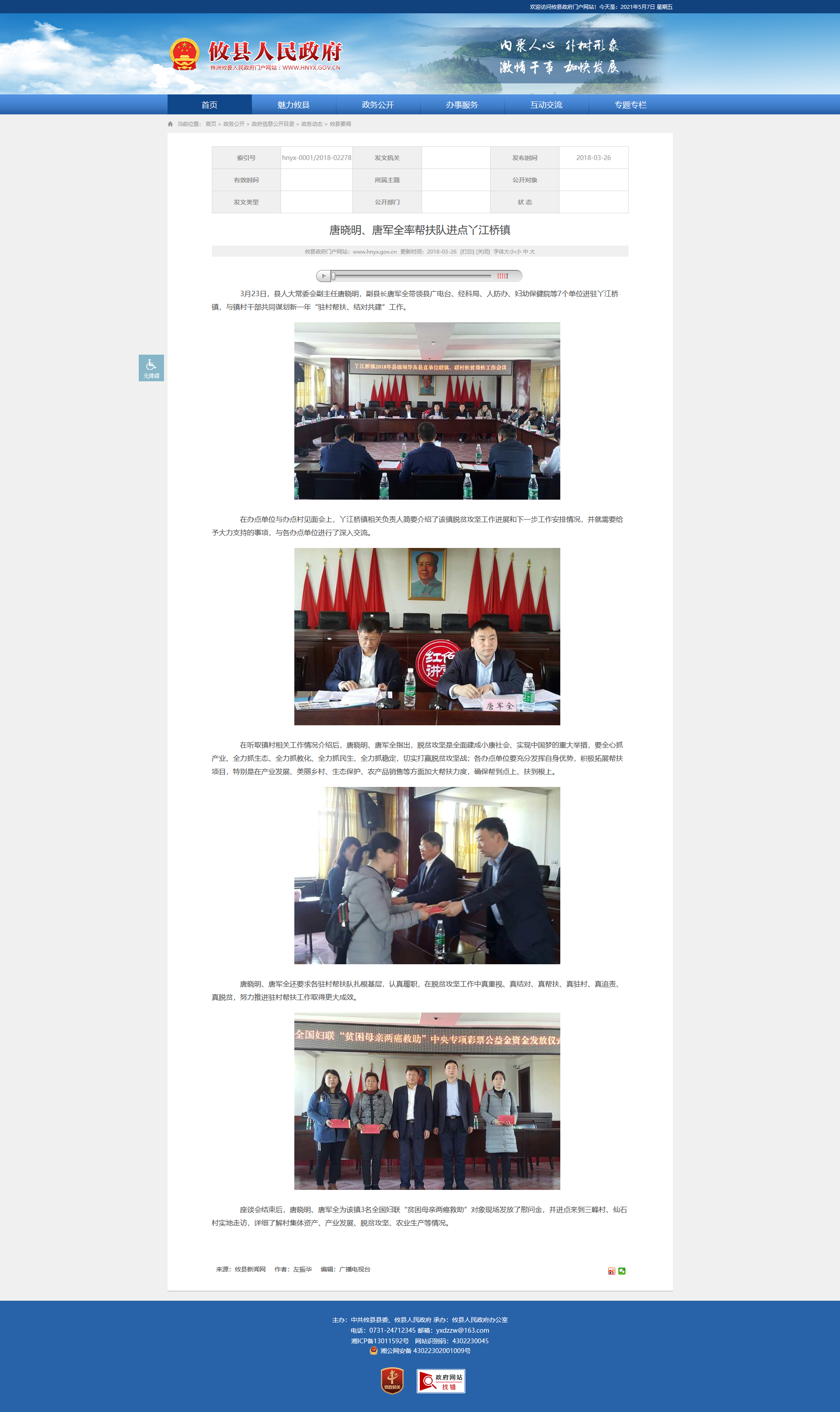Open 攸县要闻 breadcrumb link

(x=340, y=124)
